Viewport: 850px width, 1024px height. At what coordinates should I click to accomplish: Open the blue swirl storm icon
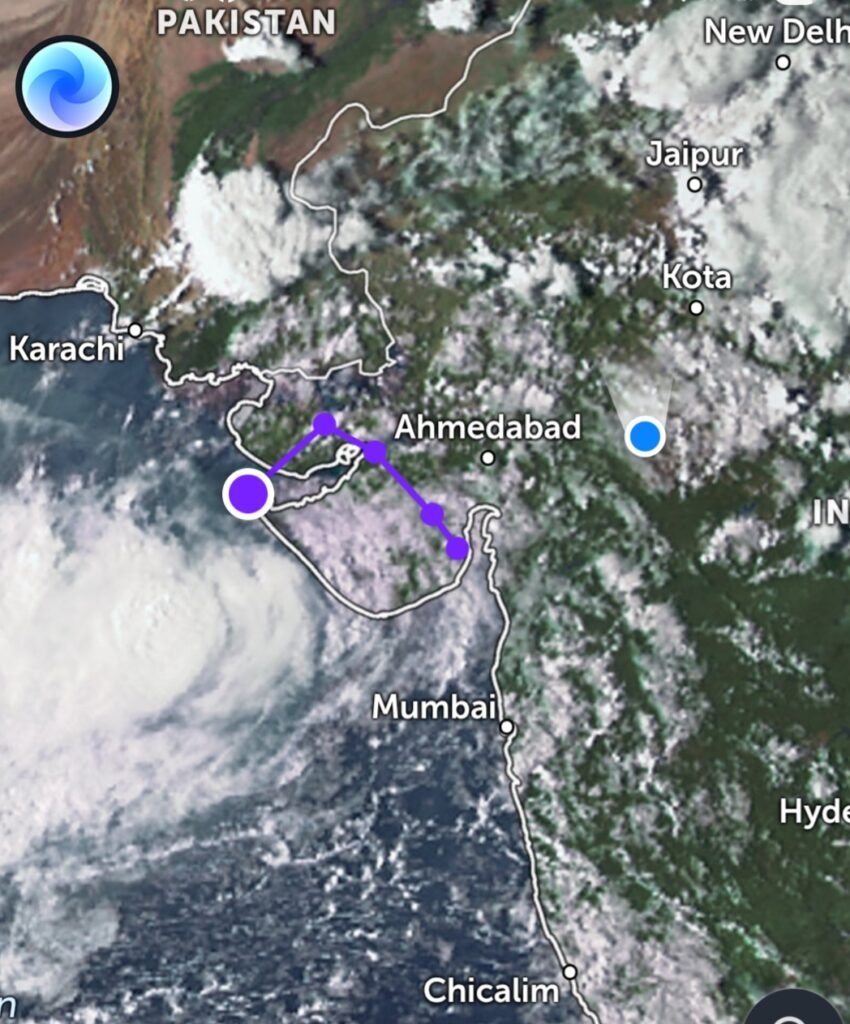[67, 86]
